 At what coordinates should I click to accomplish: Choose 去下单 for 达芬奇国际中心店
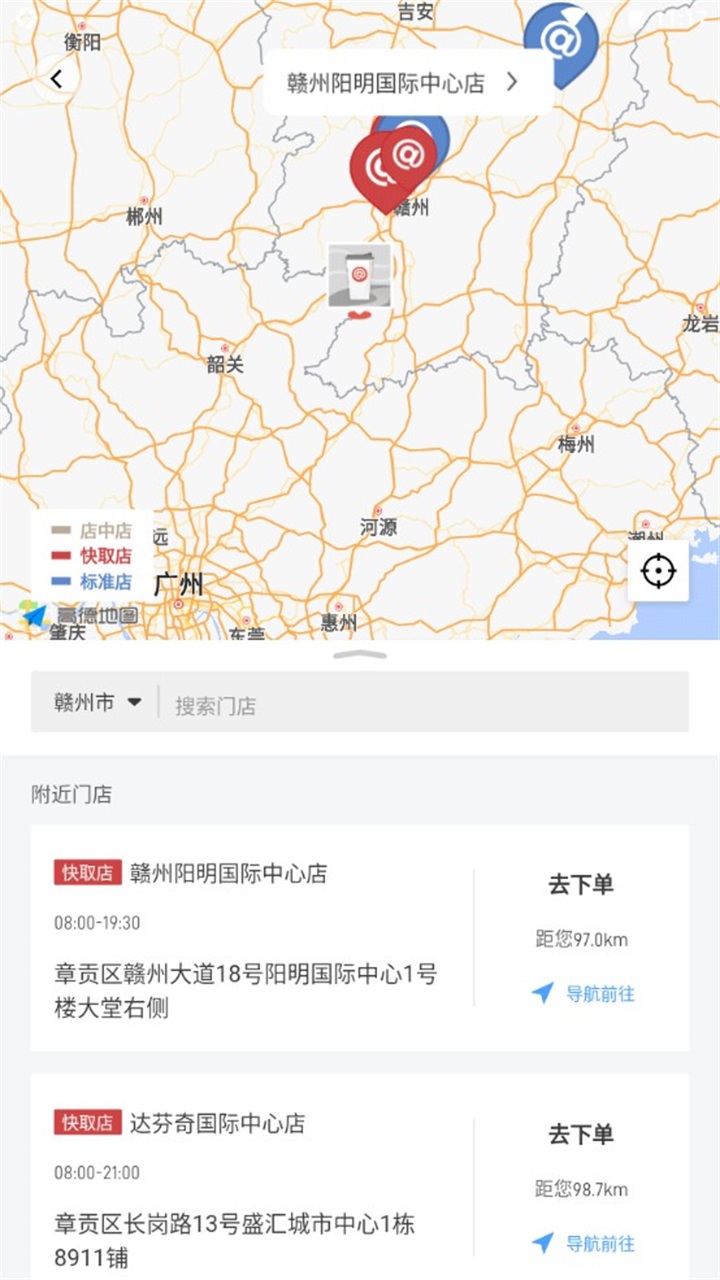[581, 1135]
